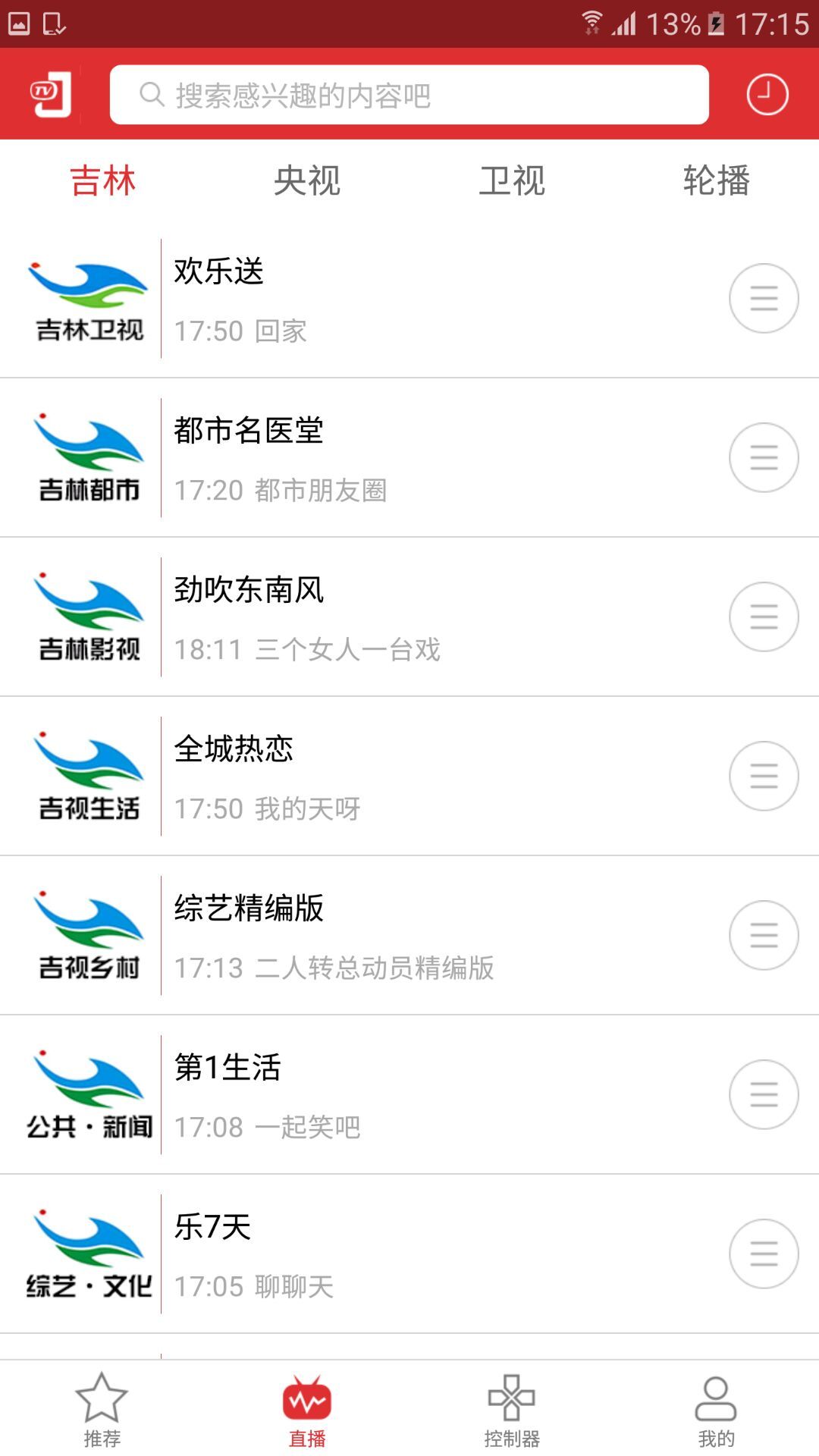Switch to the 央视 tab
The width and height of the screenshot is (819, 1456).
307,180
